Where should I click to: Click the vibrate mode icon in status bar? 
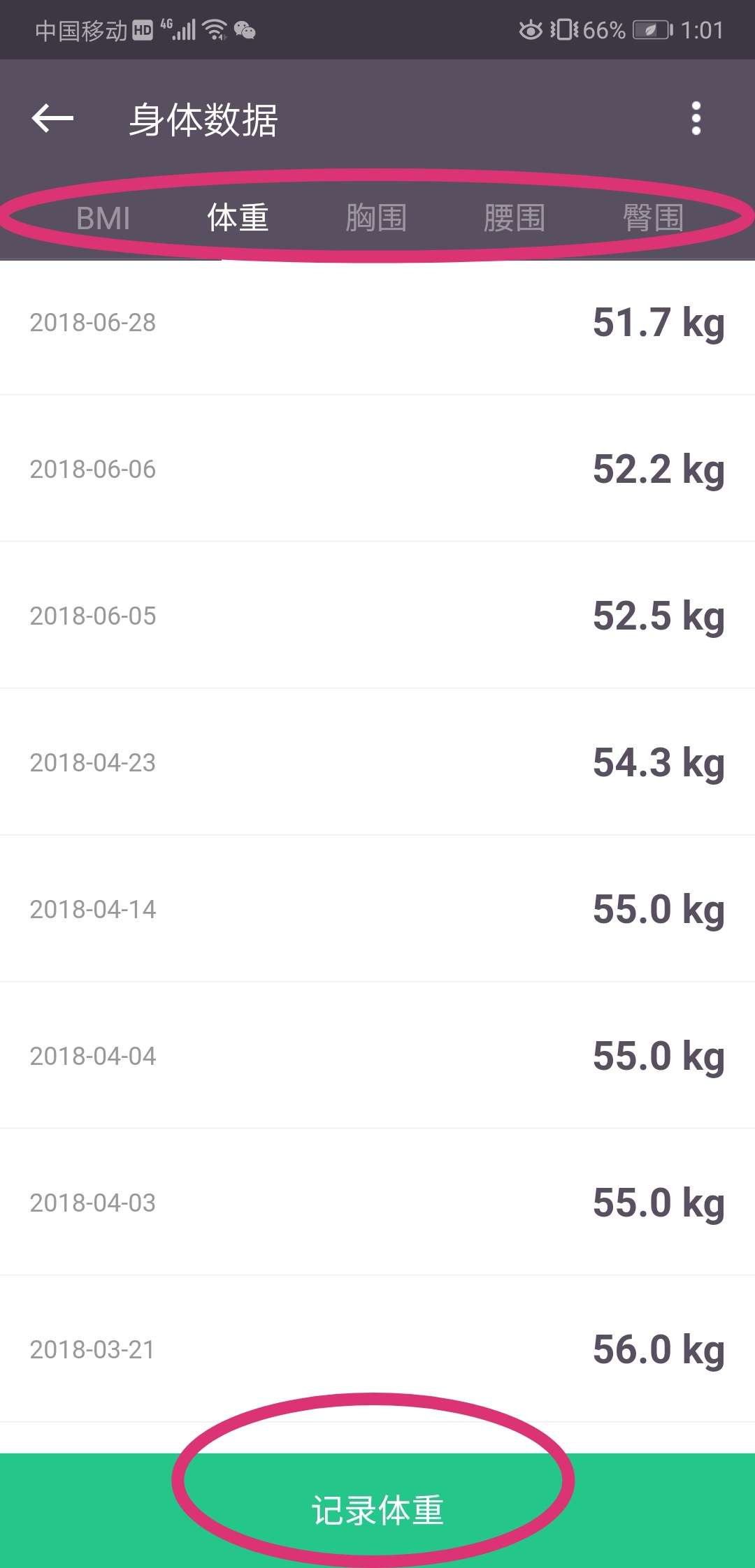coord(563,29)
